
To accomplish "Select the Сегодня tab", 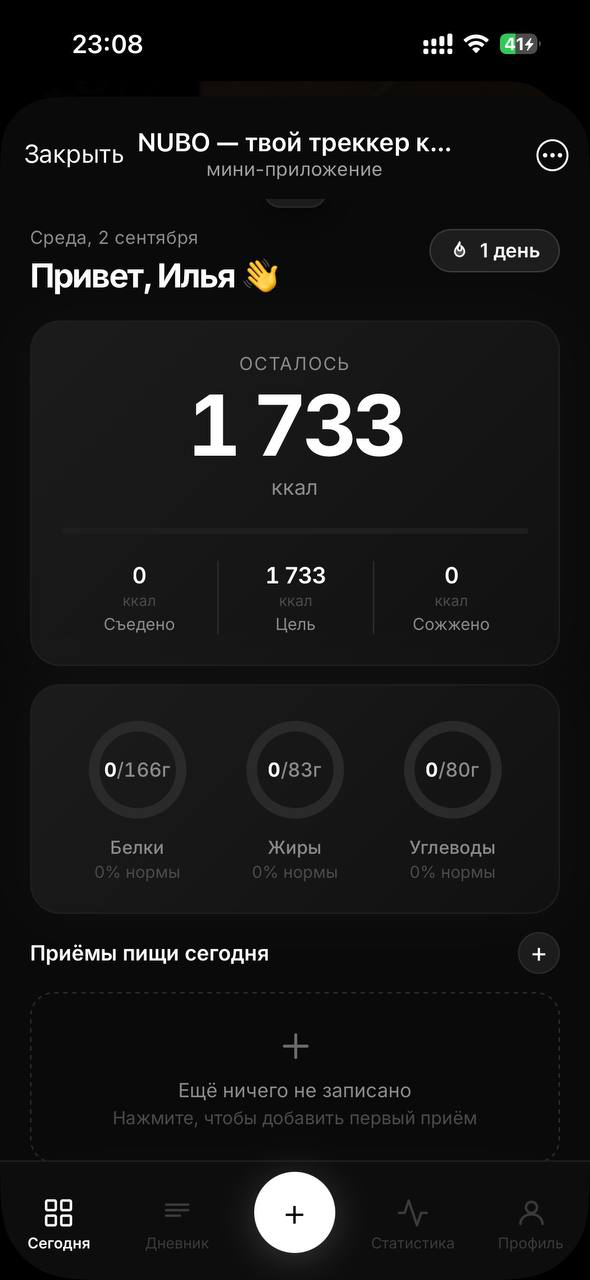I will (59, 1225).
